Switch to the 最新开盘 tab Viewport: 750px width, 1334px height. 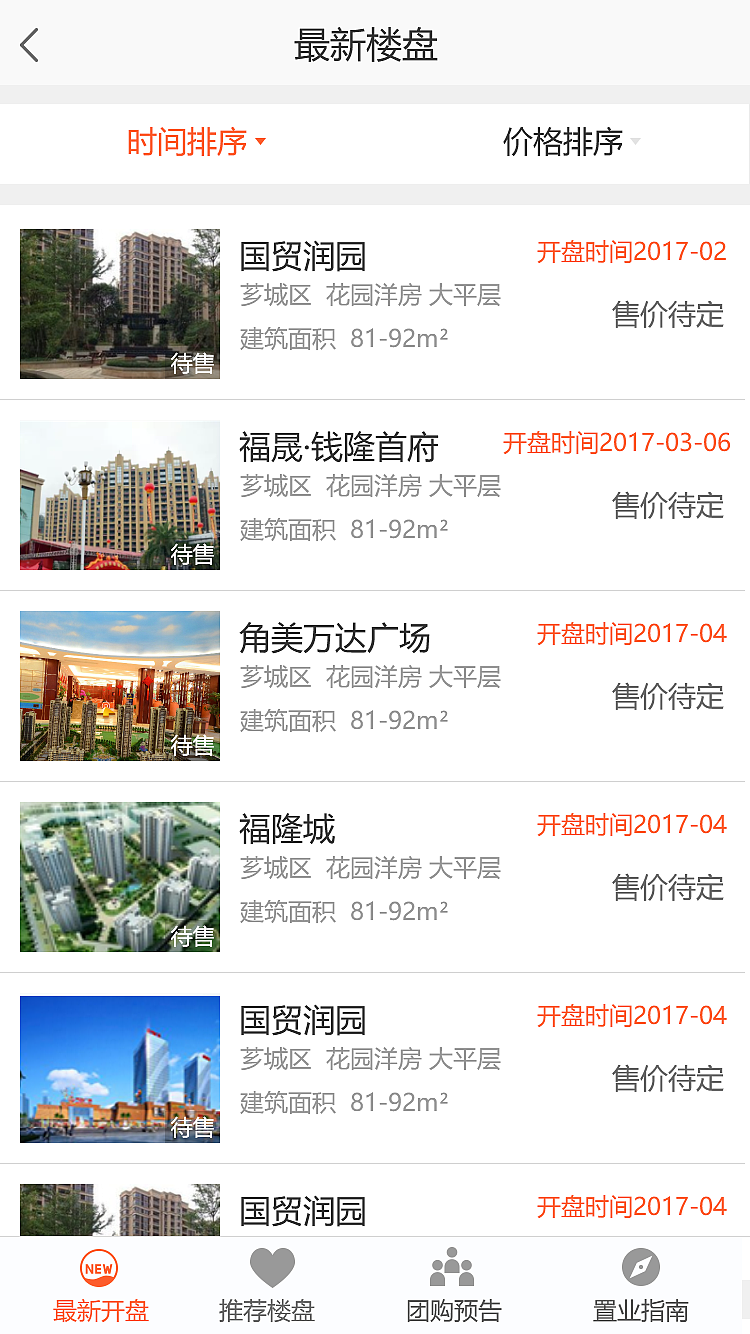coord(100,1285)
